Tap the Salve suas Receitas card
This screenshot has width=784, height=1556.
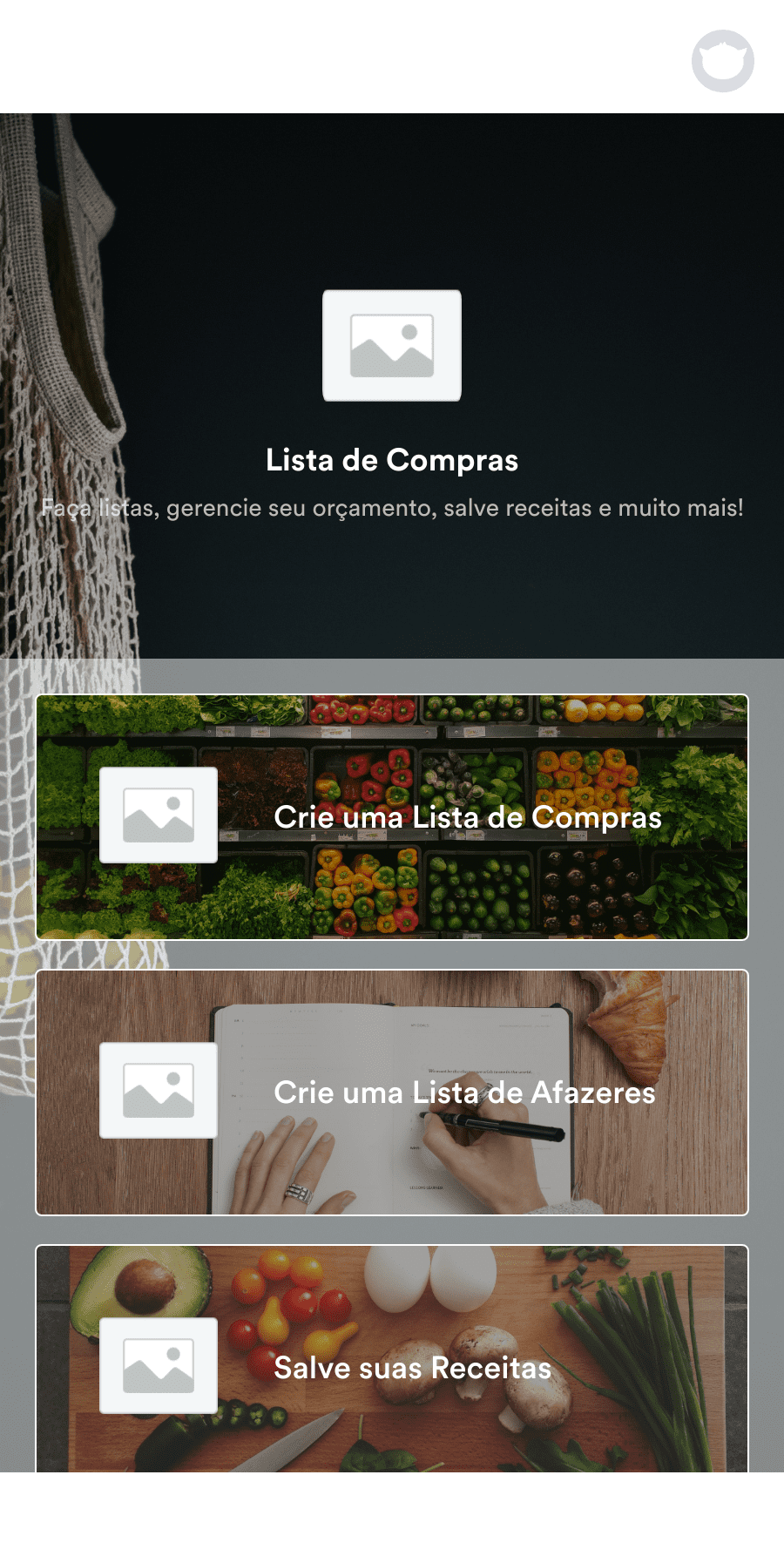[x=392, y=1363]
